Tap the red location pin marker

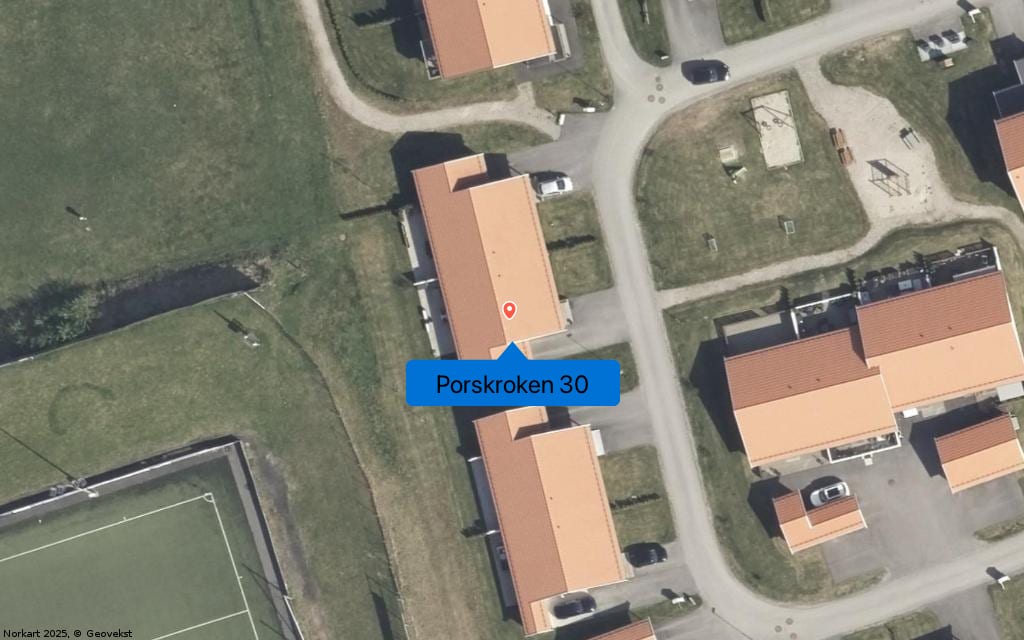click(510, 310)
